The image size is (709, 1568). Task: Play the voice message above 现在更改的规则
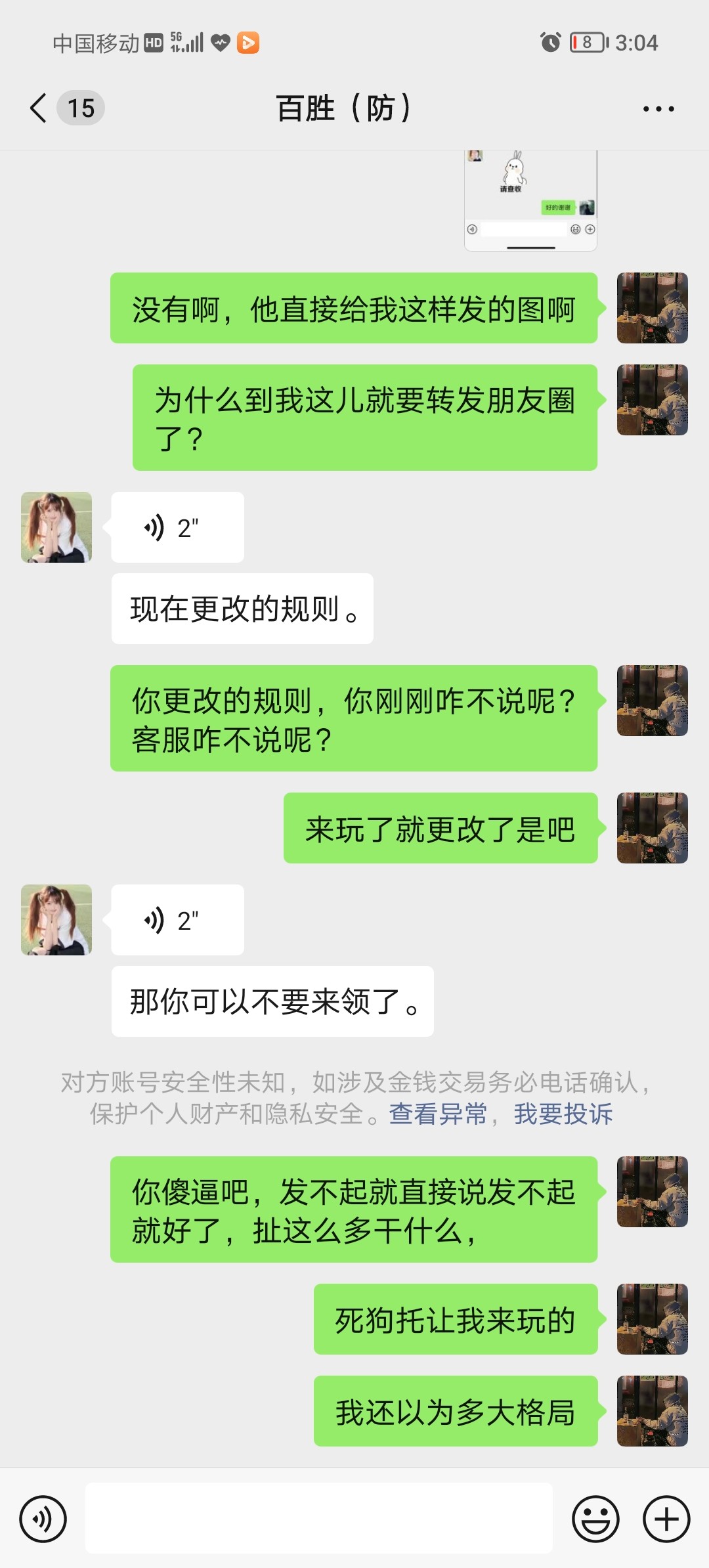177,527
